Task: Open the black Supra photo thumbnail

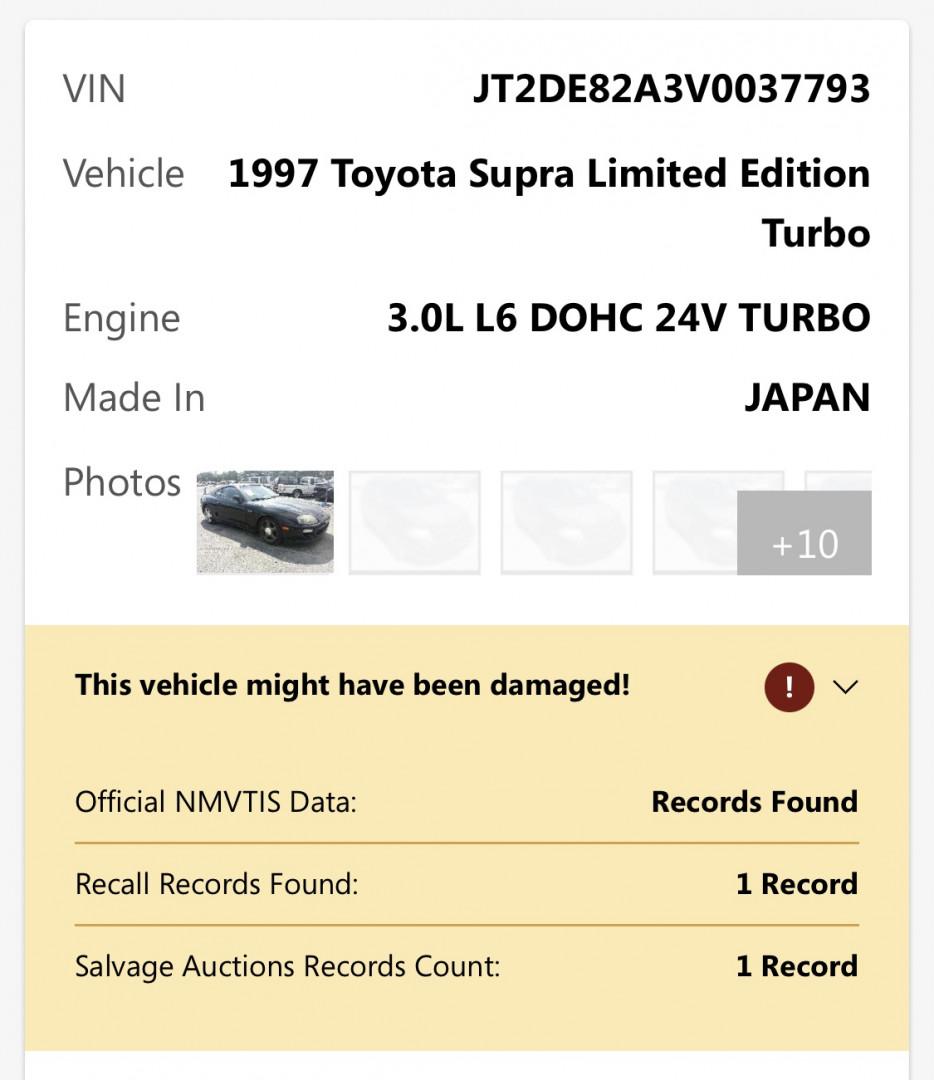Action: 265,522
